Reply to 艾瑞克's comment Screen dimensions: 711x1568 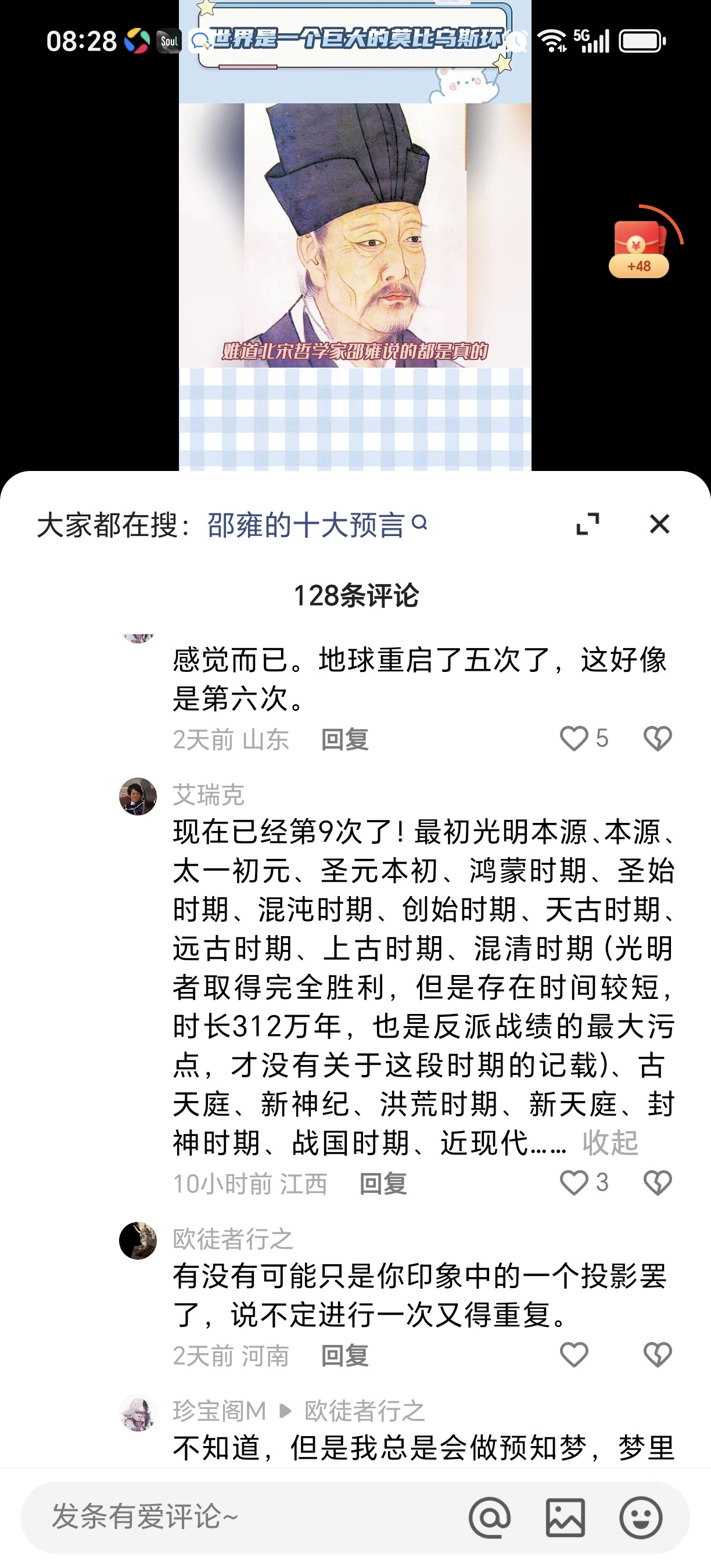pos(383,1184)
